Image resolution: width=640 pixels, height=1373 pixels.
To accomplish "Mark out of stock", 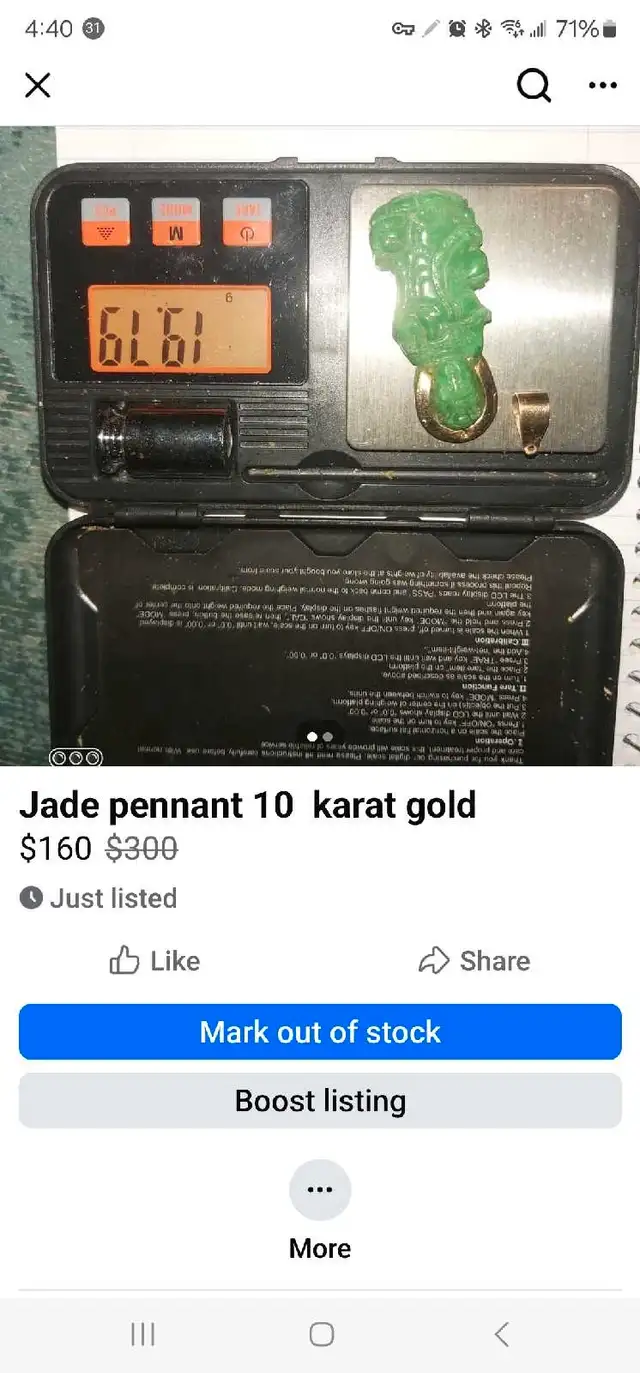I will click(320, 1032).
